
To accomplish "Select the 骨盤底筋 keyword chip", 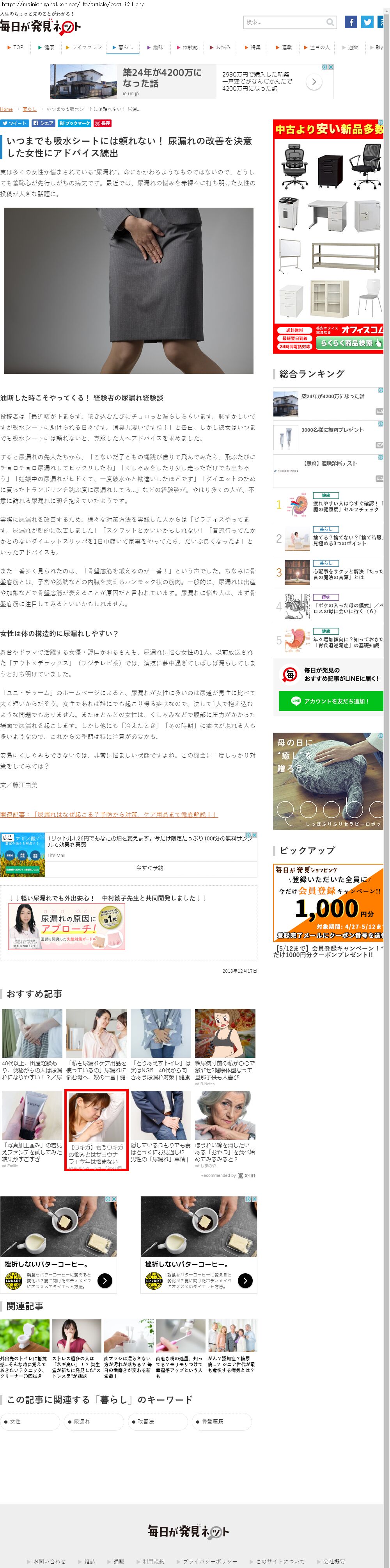I will coord(222,1421).
